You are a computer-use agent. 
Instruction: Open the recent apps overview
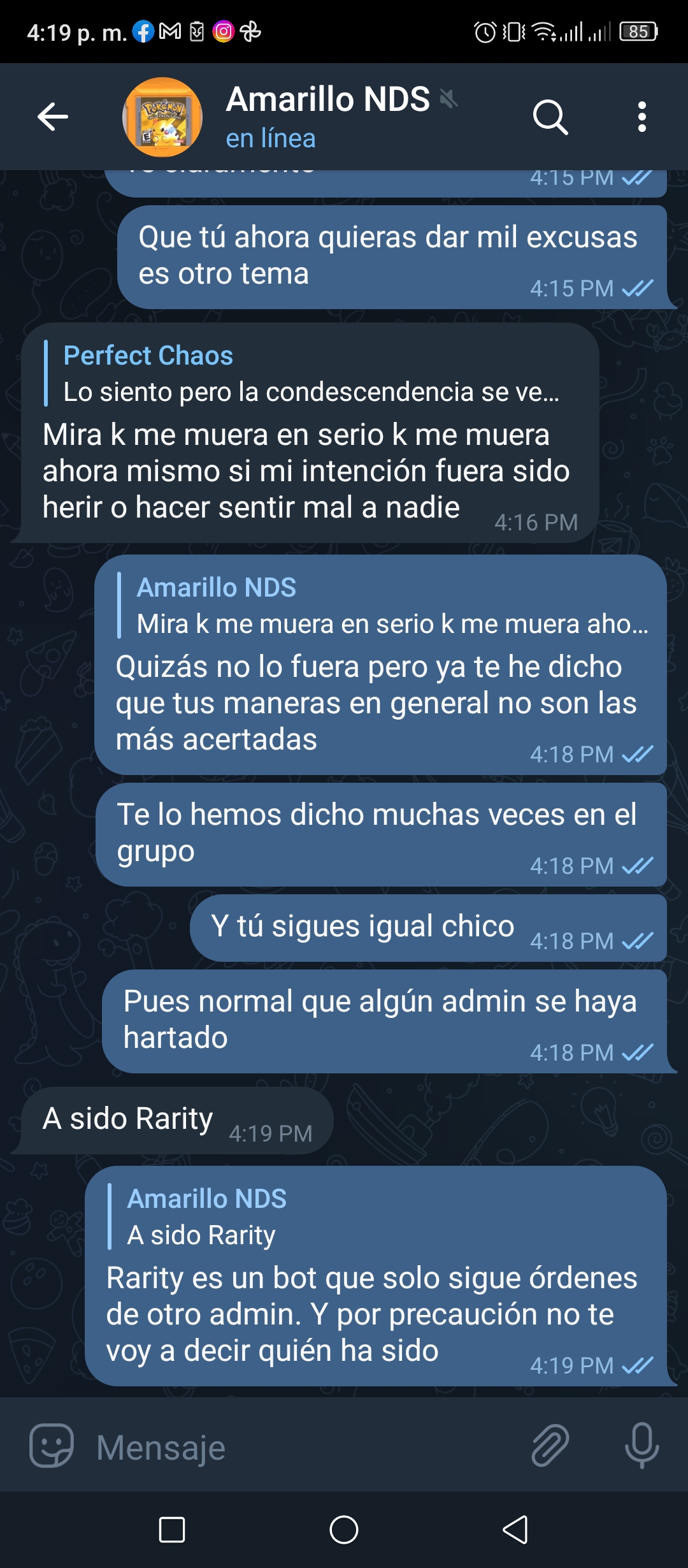tap(171, 1530)
